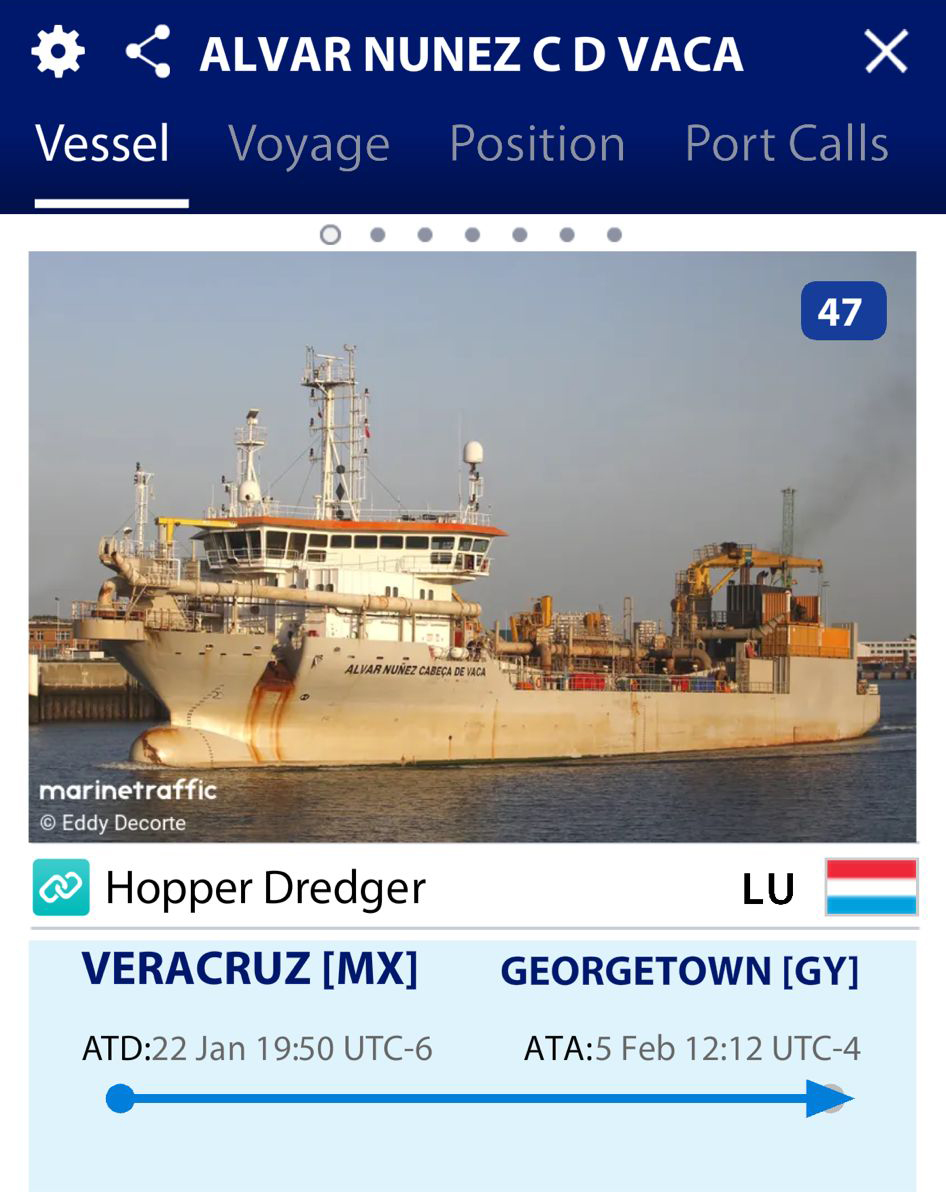This screenshot has width=946, height=1202.
Task: Open the settings gear icon
Action: (58, 52)
